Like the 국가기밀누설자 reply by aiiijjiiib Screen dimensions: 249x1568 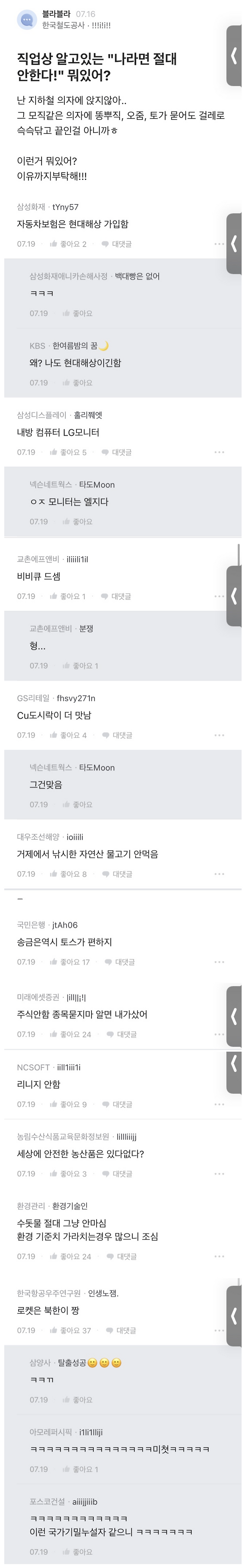tap(78, 1552)
